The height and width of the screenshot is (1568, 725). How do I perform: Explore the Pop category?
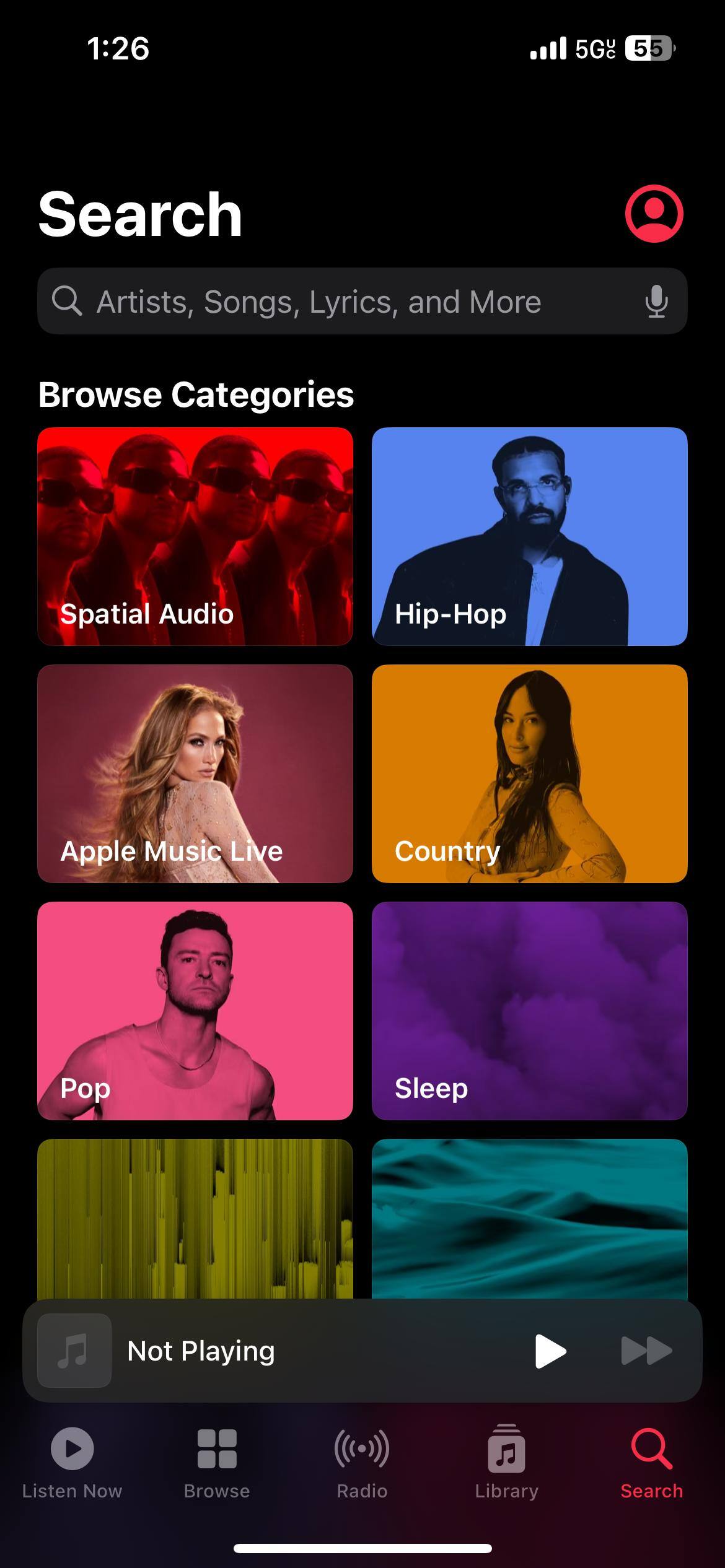[x=195, y=1011]
